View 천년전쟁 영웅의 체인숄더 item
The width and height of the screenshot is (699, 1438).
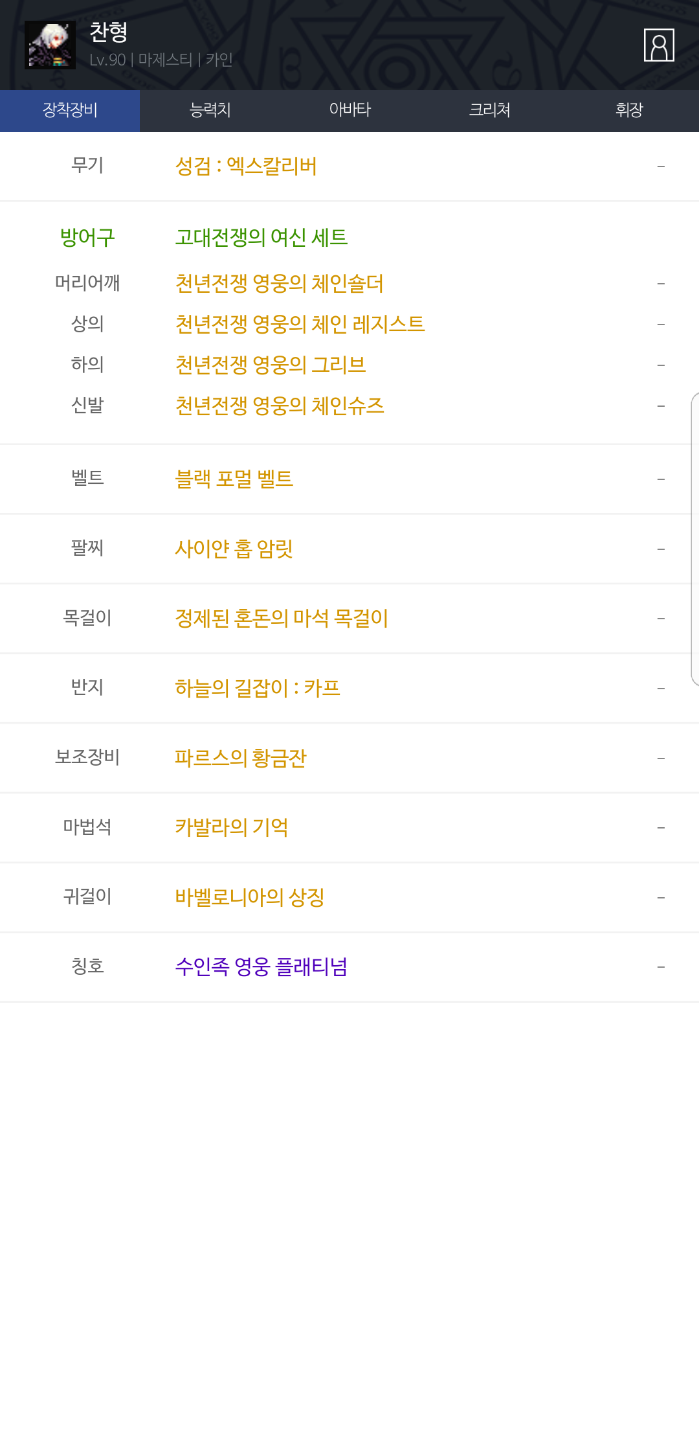tap(279, 283)
